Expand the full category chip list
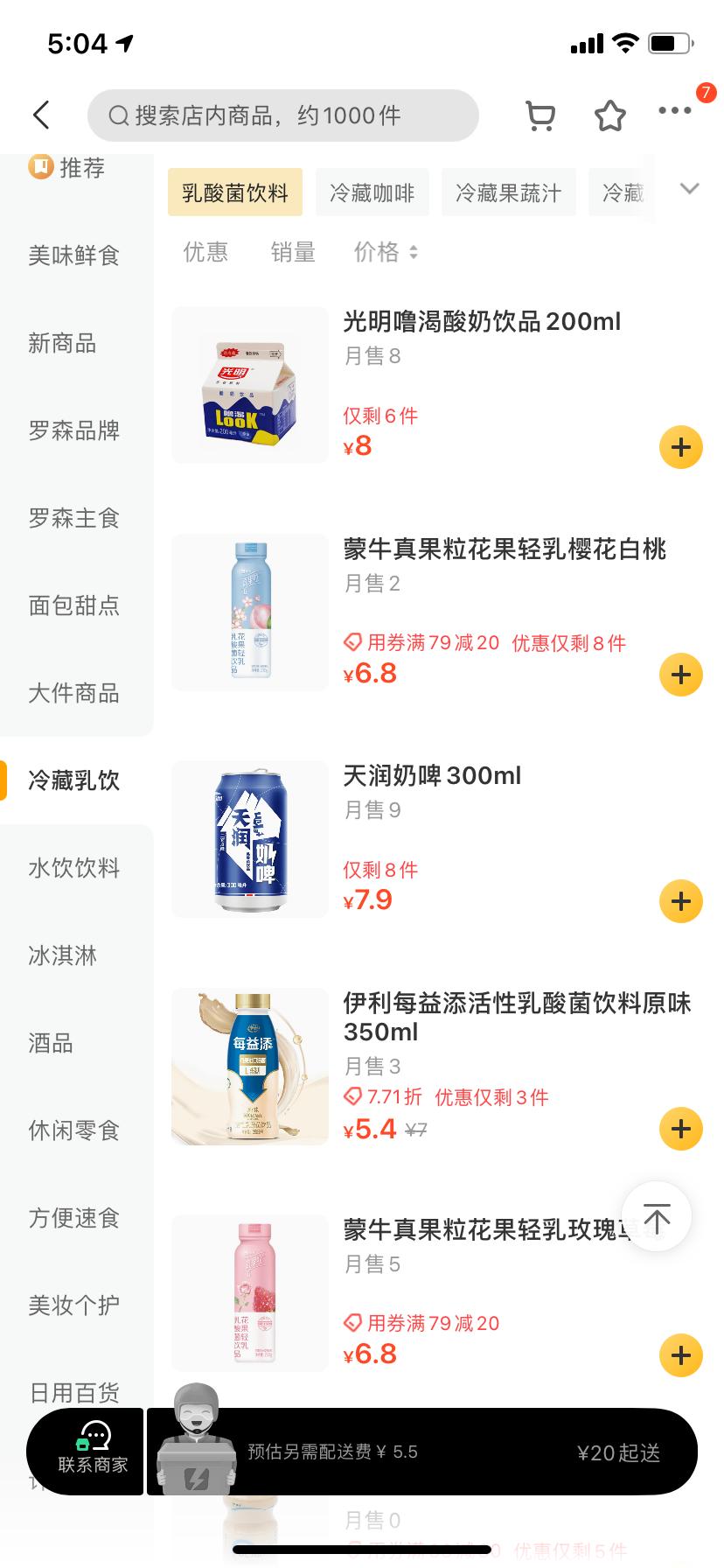The height and width of the screenshot is (1568, 724). [x=689, y=188]
